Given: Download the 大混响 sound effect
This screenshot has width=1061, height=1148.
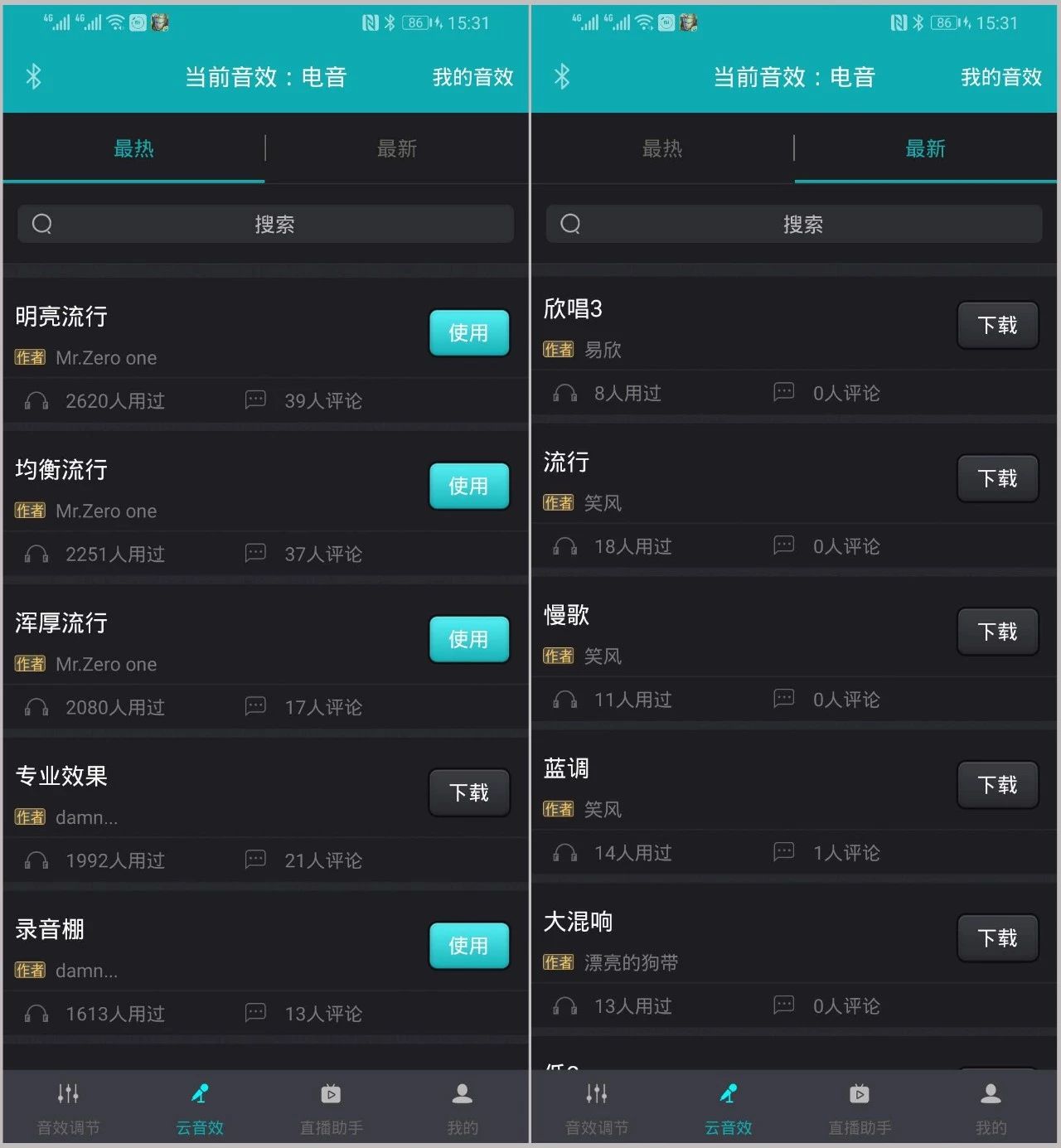Looking at the screenshot, I should 997,937.
